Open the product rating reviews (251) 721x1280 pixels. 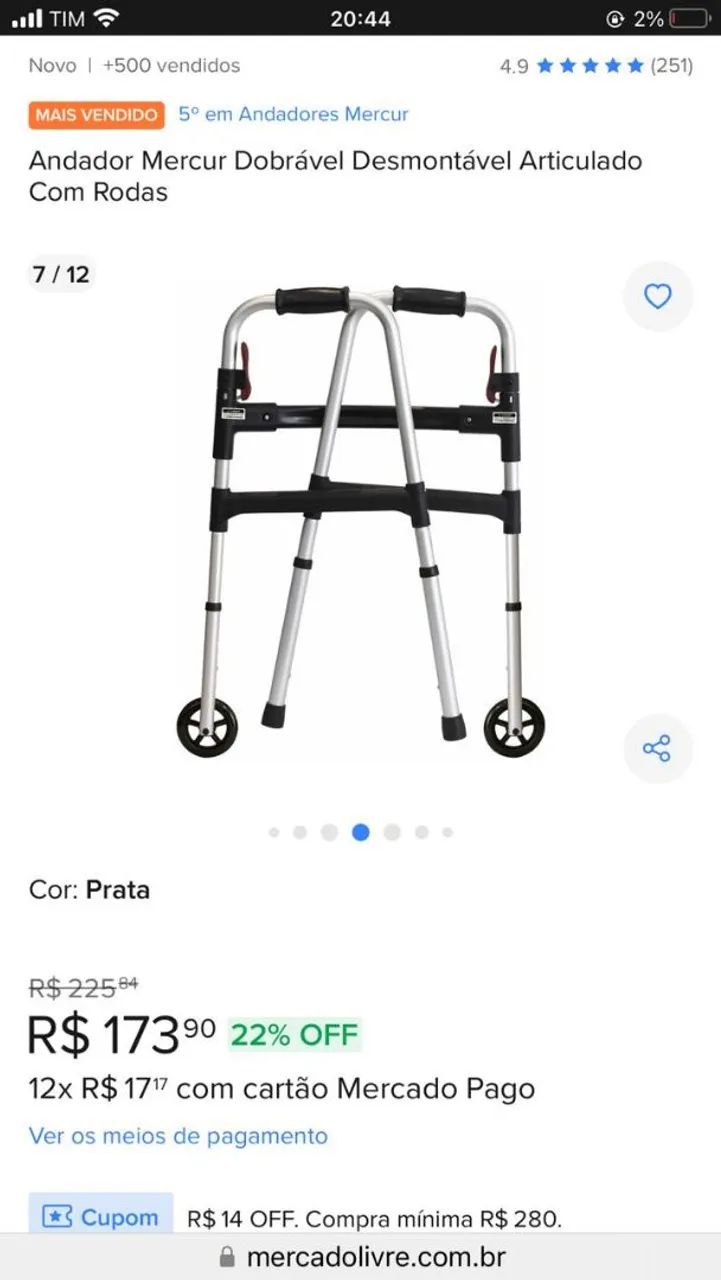pyautogui.click(x=596, y=66)
